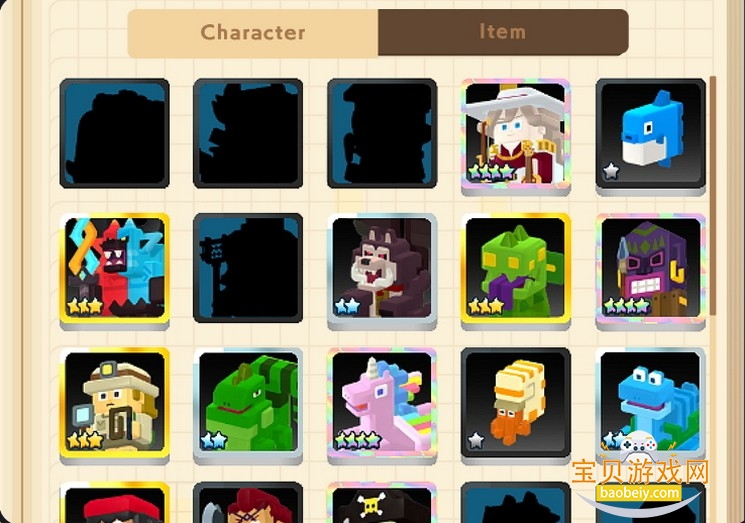The image size is (745, 523).
Task: Open the red and blue demon character
Action: [x=114, y=268]
